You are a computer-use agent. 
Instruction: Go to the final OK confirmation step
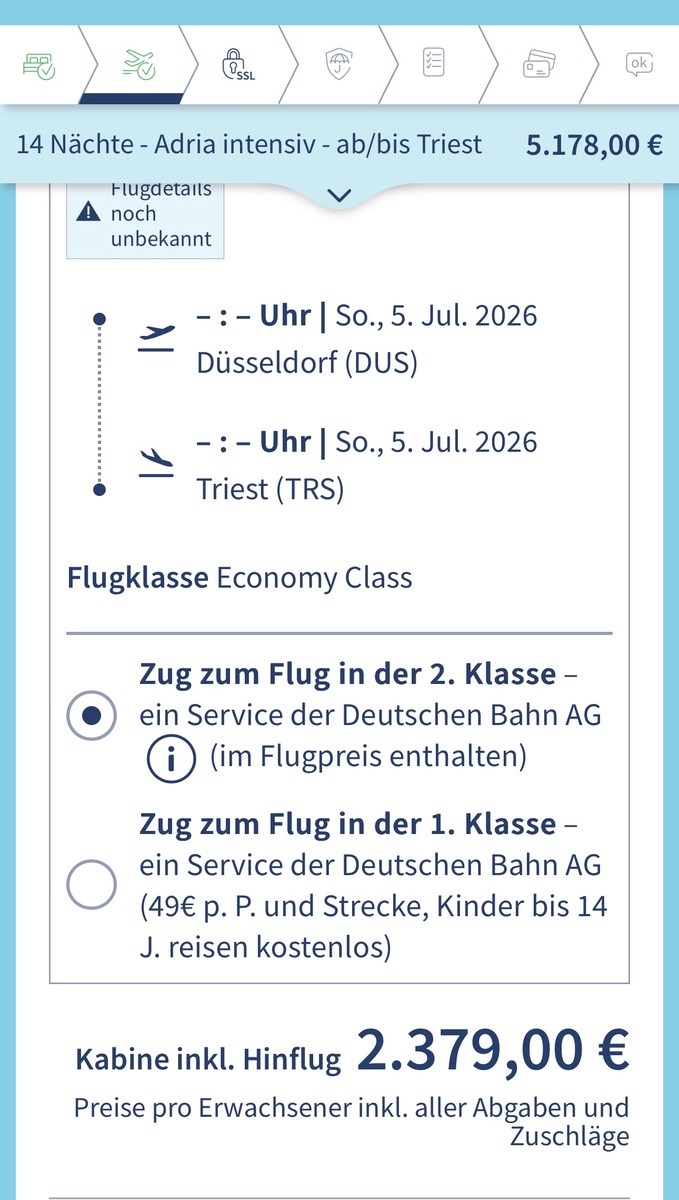pos(639,64)
